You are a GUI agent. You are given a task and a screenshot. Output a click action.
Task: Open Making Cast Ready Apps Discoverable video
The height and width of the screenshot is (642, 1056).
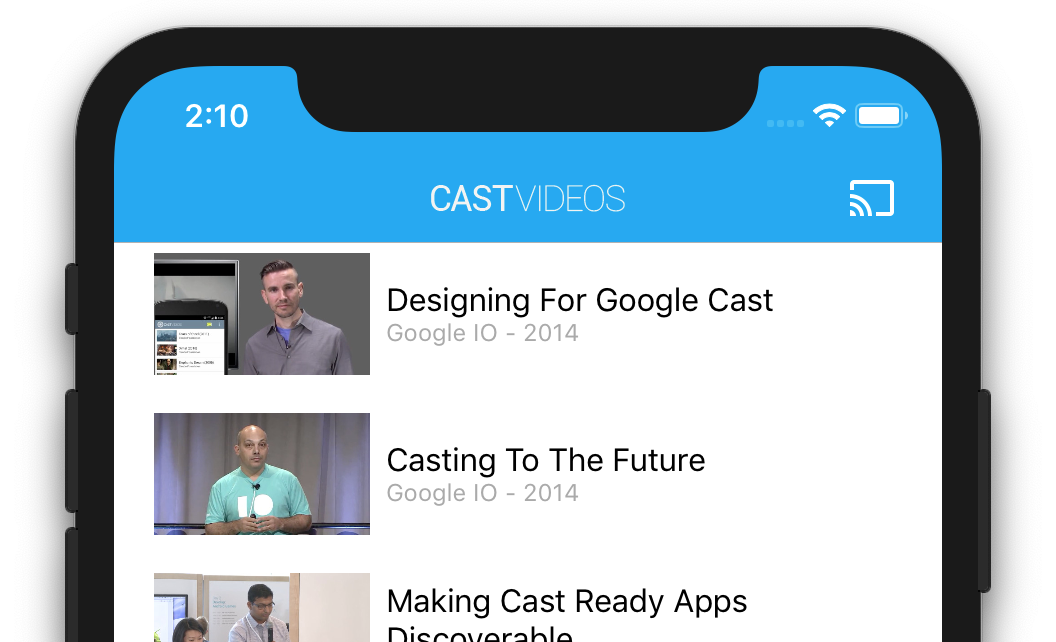pos(566,603)
